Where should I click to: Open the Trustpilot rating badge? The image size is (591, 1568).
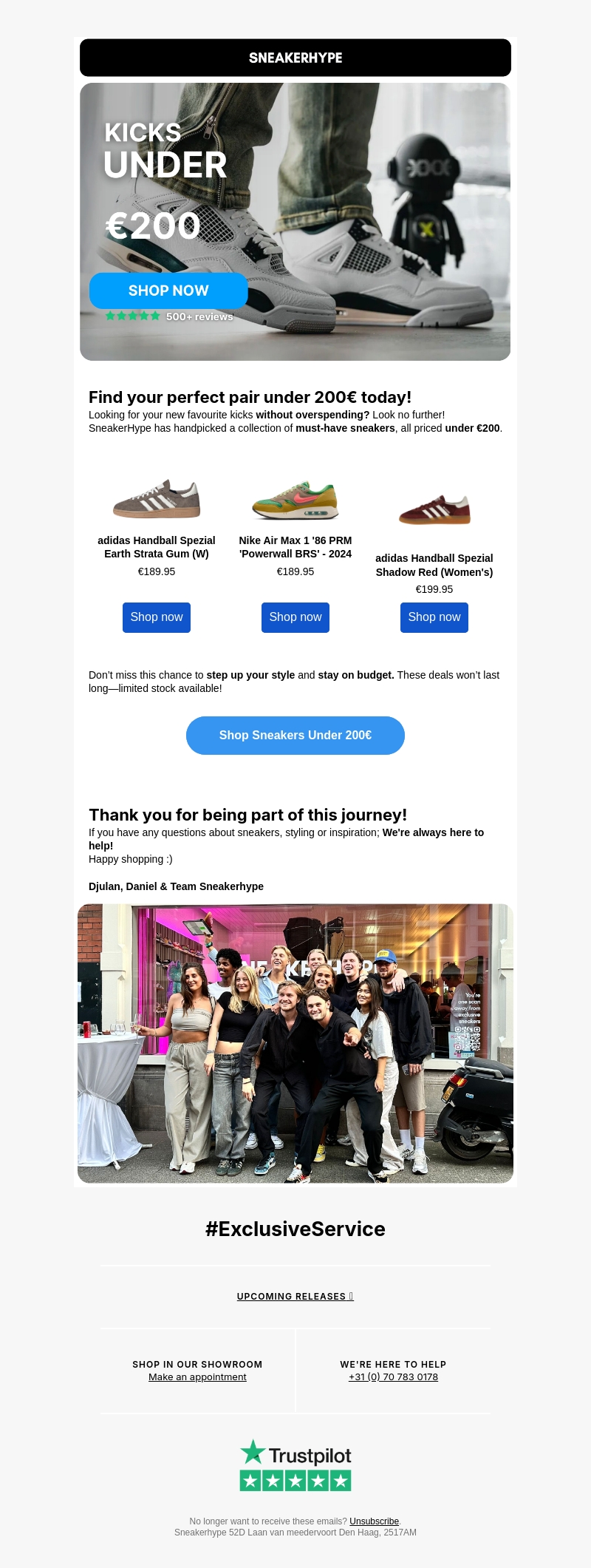pyautogui.click(x=295, y=1465)
